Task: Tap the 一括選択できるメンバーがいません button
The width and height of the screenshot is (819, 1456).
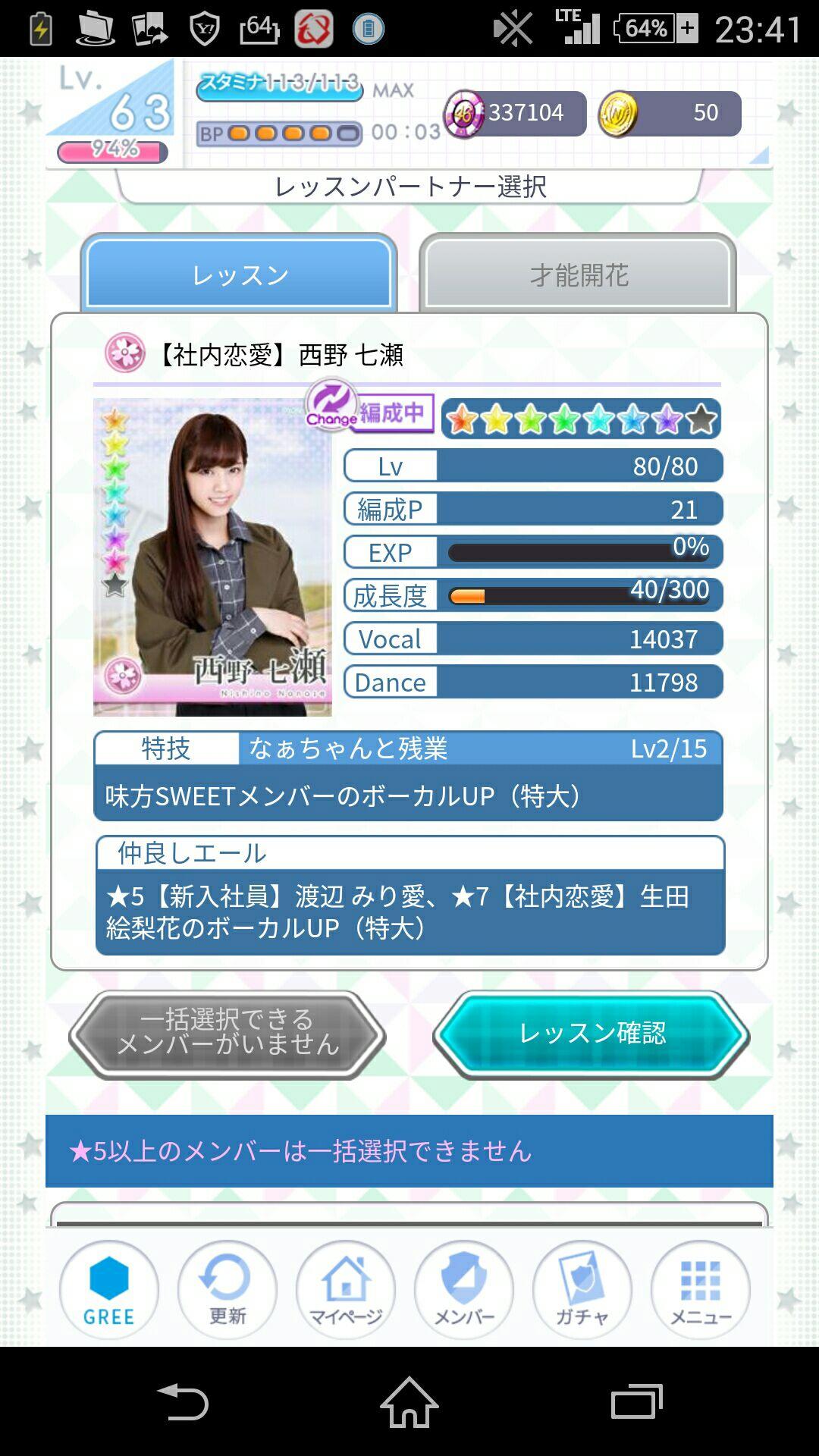Action: pyautogui.click(x=227, y=1034)
